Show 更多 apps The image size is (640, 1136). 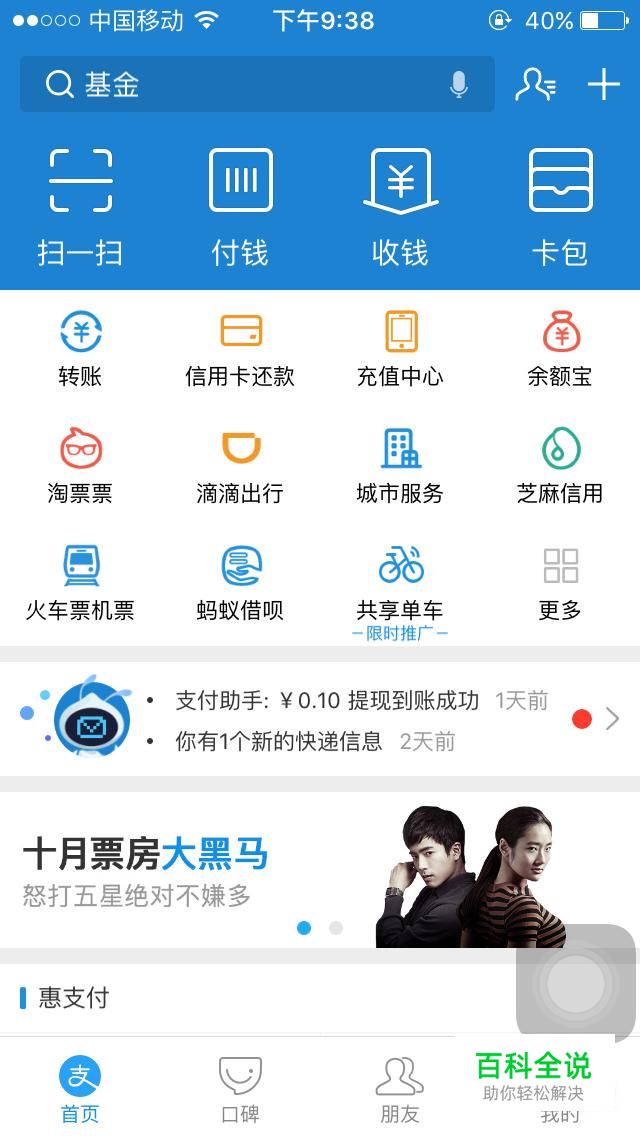coord(560,582)
